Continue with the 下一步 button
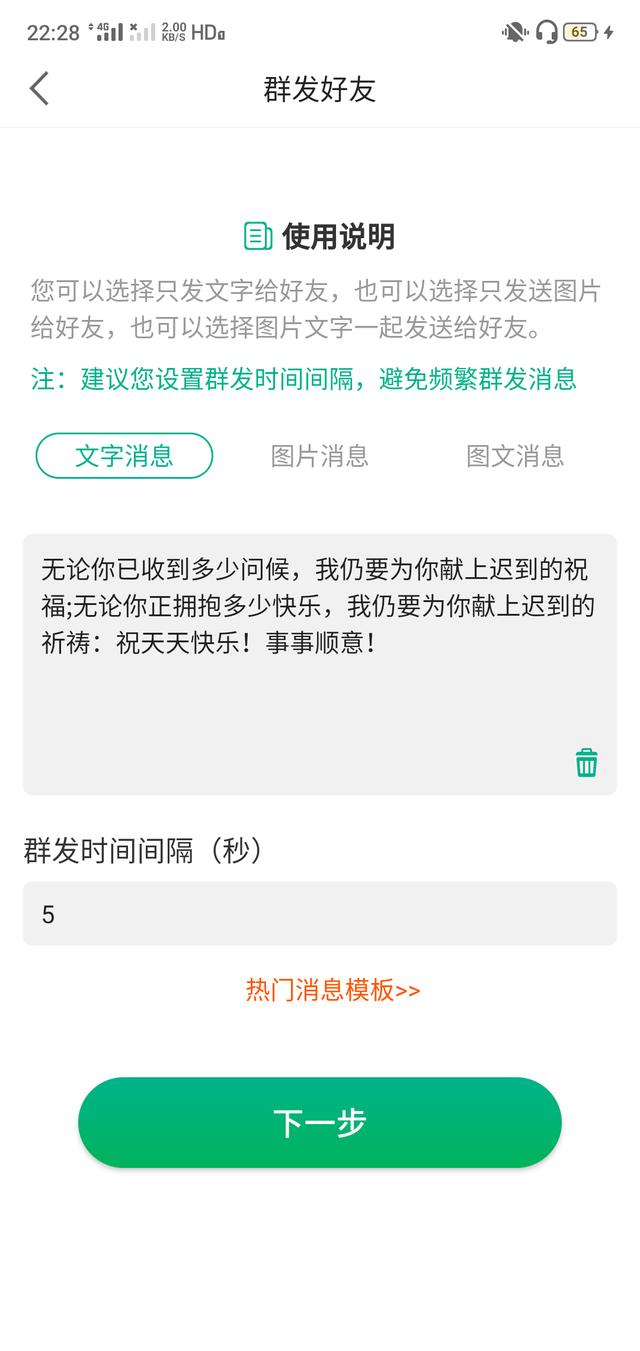 (x=320, y=1123)
